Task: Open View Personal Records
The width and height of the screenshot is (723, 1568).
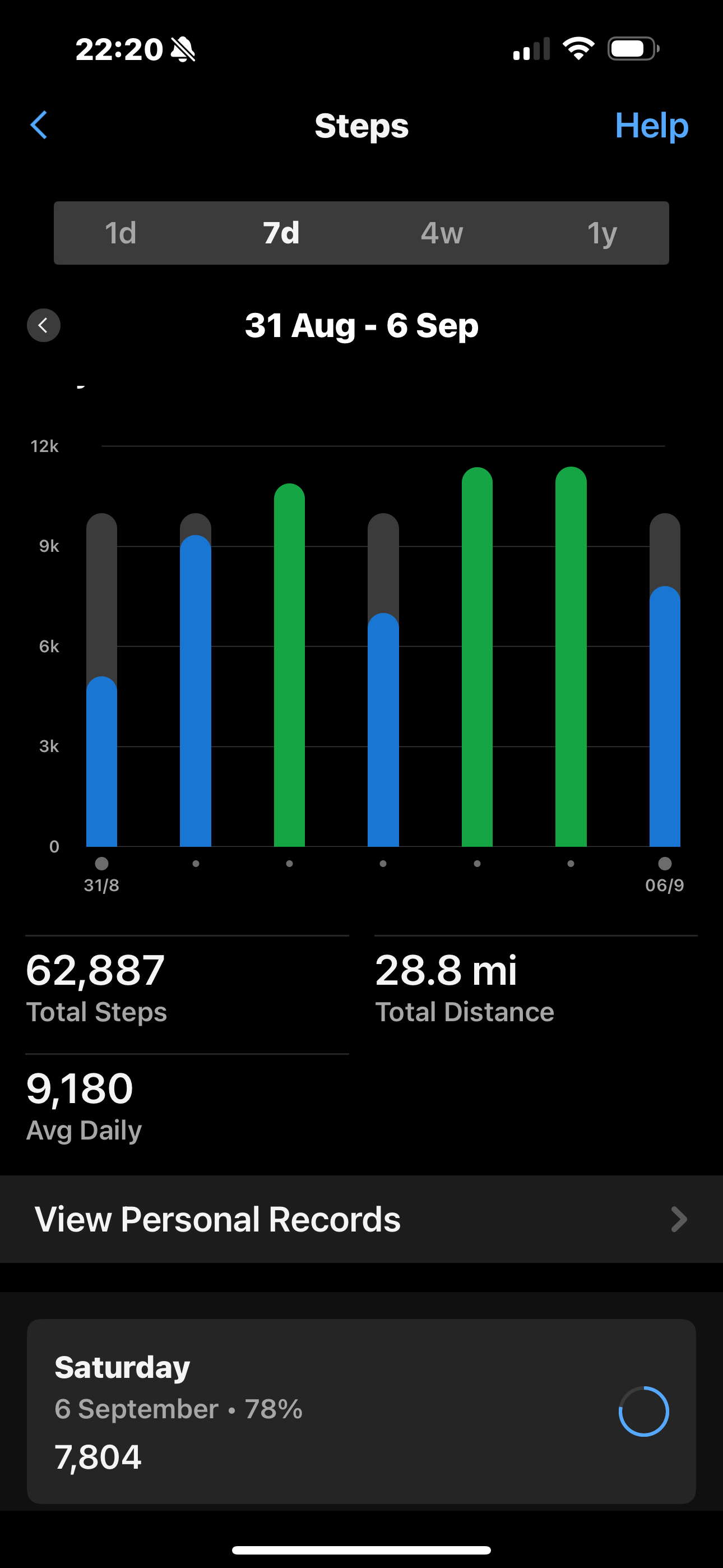Action: coord(361,1219)
